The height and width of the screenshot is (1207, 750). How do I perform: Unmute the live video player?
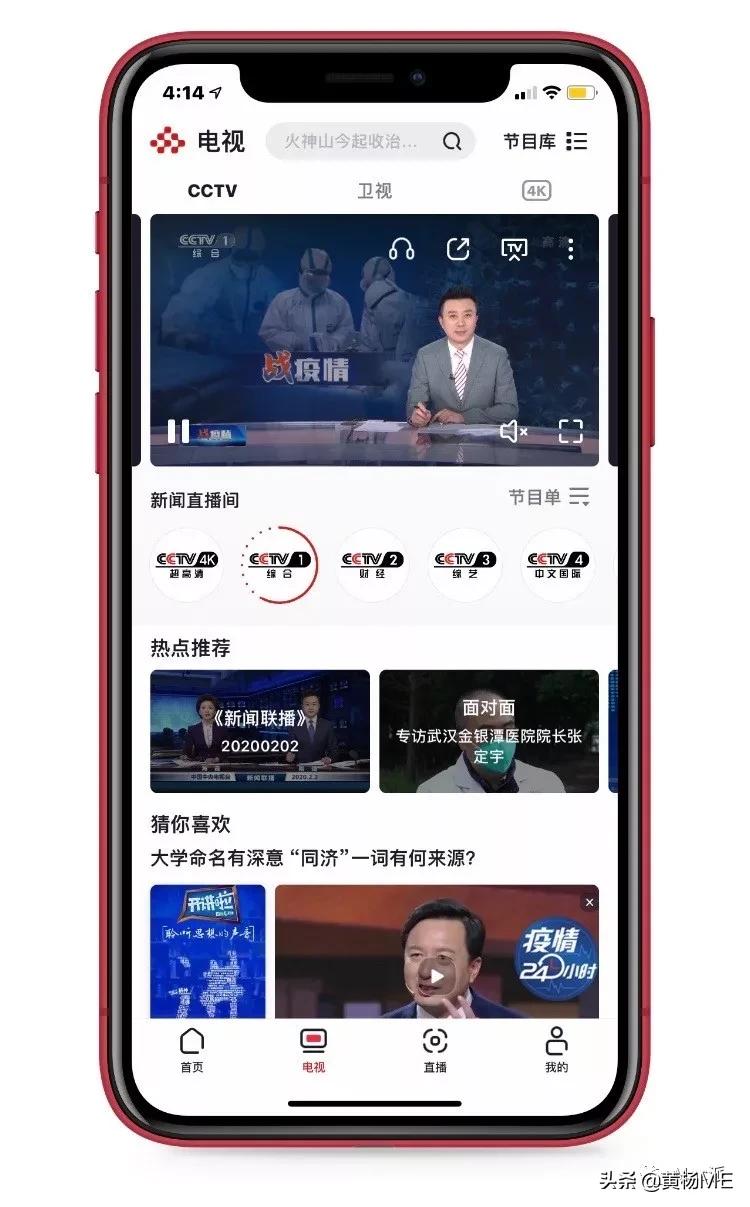pos(513,431)
